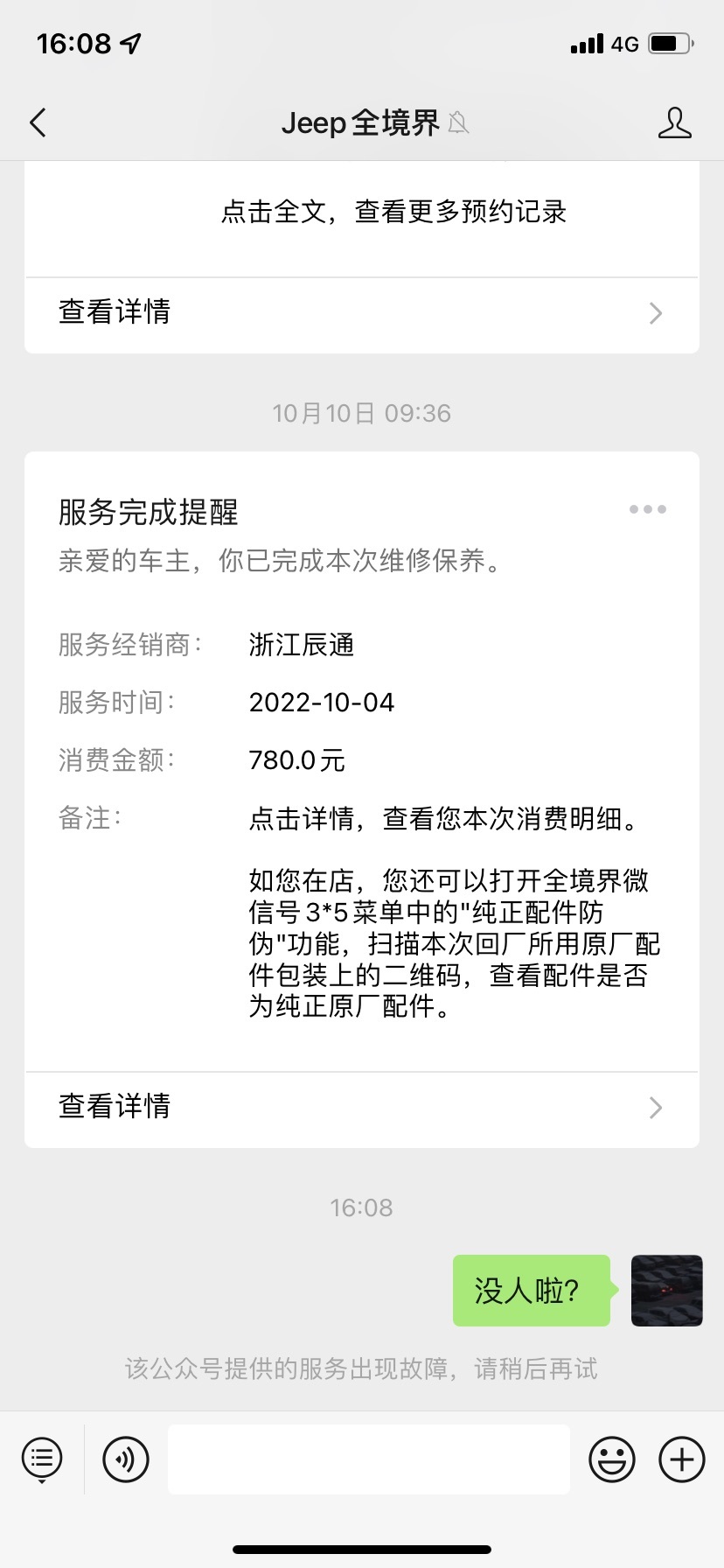Tap the 10月10日 09:36 timestamp
The image size is (724, 1568).
pos(362,413)
